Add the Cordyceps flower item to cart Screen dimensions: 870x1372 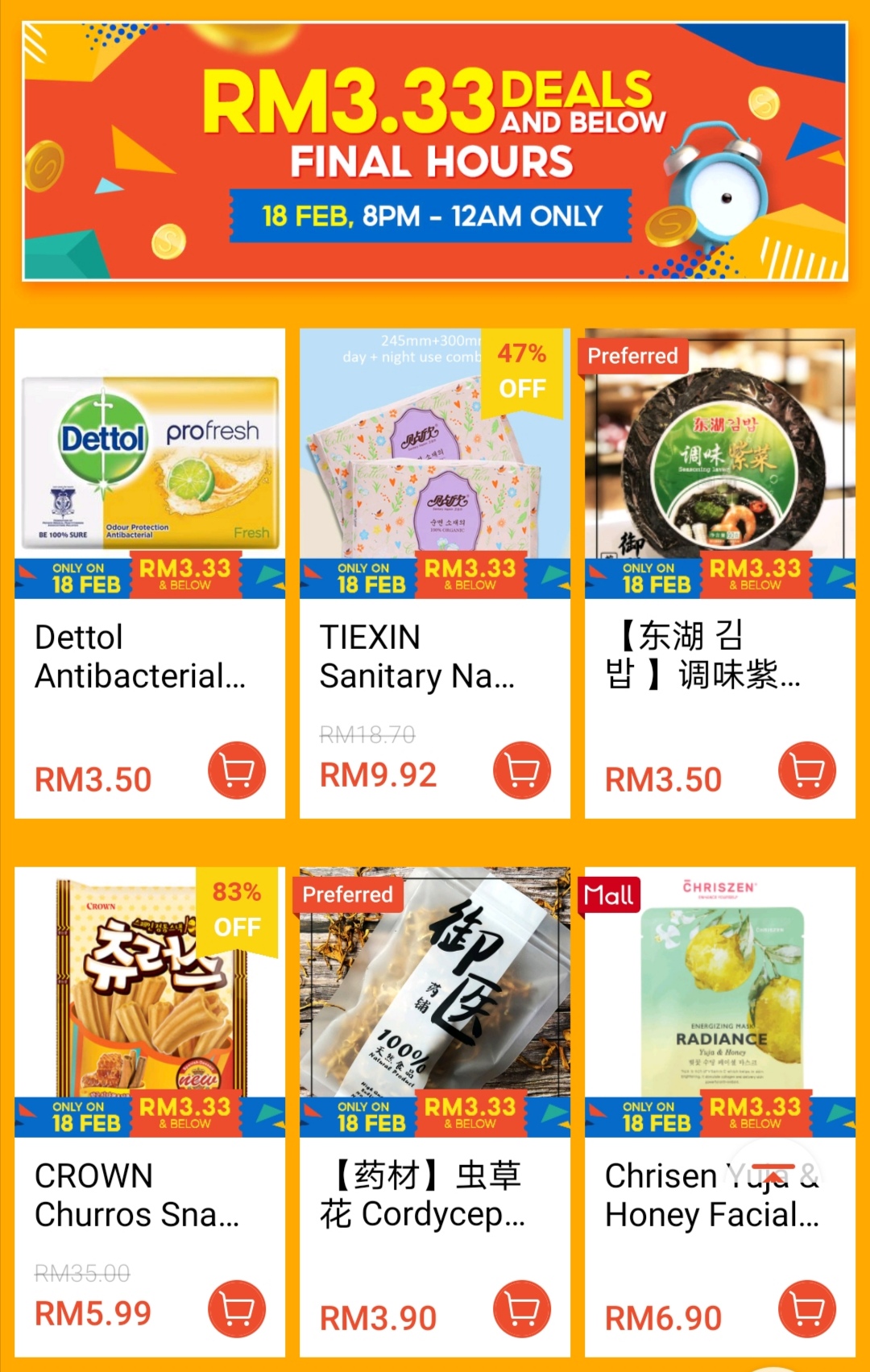[522, 1309]
